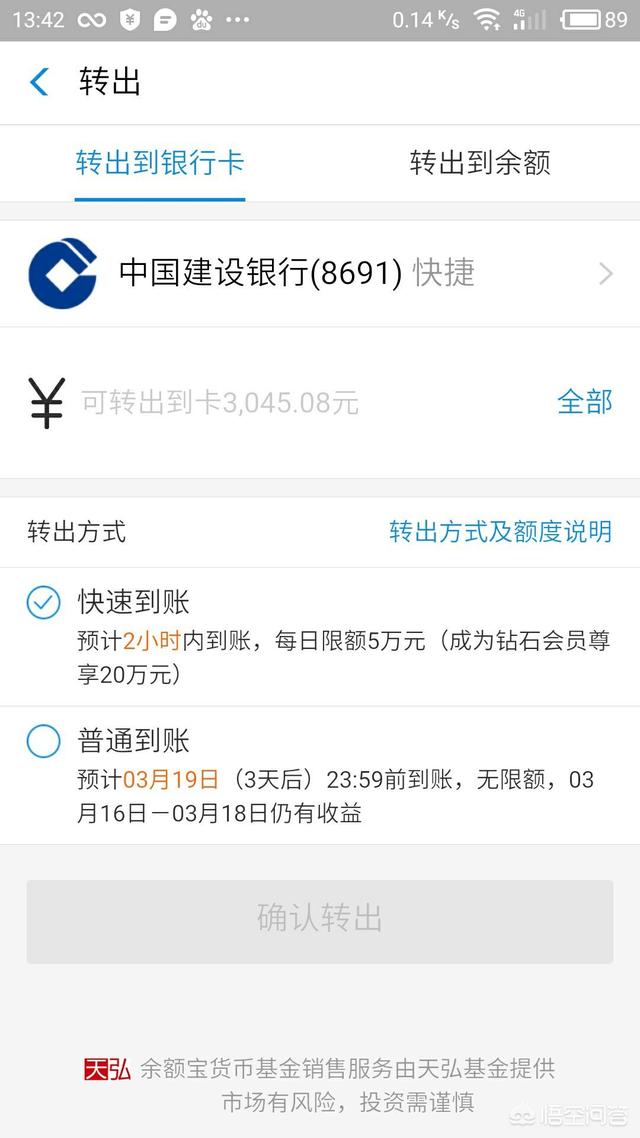Select the 快速到账 option
Screen dimensions: 640x1138
click(x=44, y=603)
